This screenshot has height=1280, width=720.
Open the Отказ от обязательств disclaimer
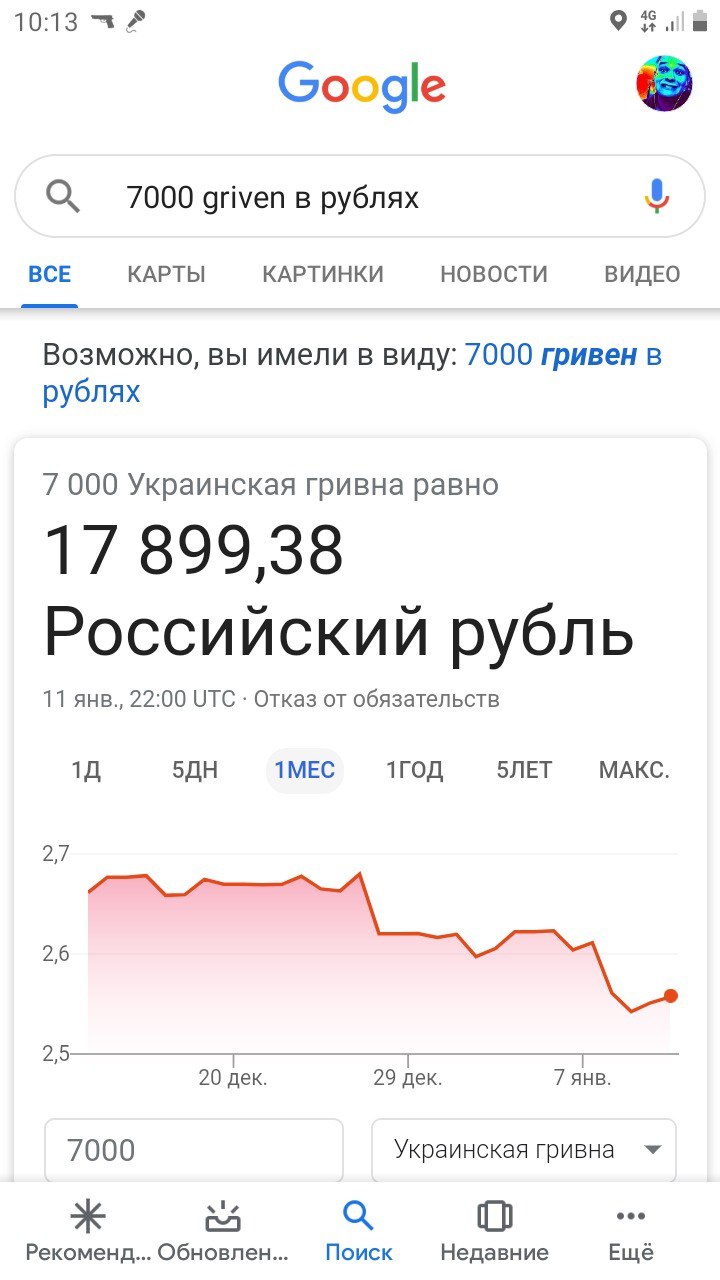(x=376, y=699)
